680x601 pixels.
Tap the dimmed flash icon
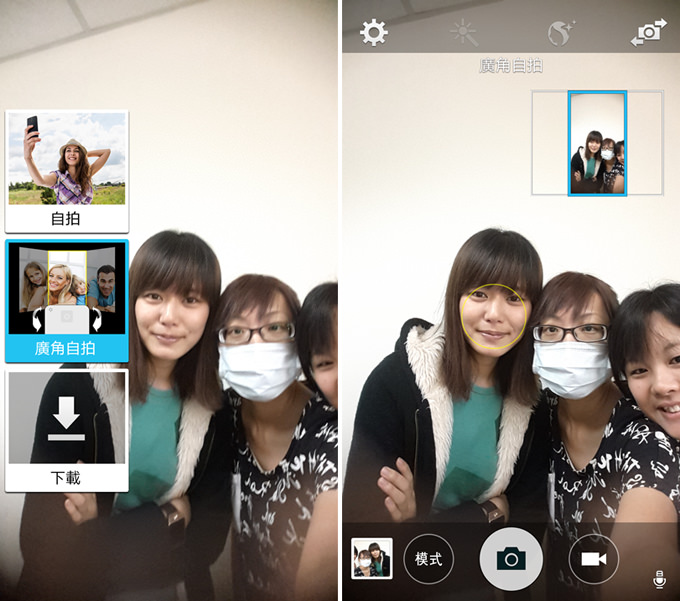tap(464, 33)
